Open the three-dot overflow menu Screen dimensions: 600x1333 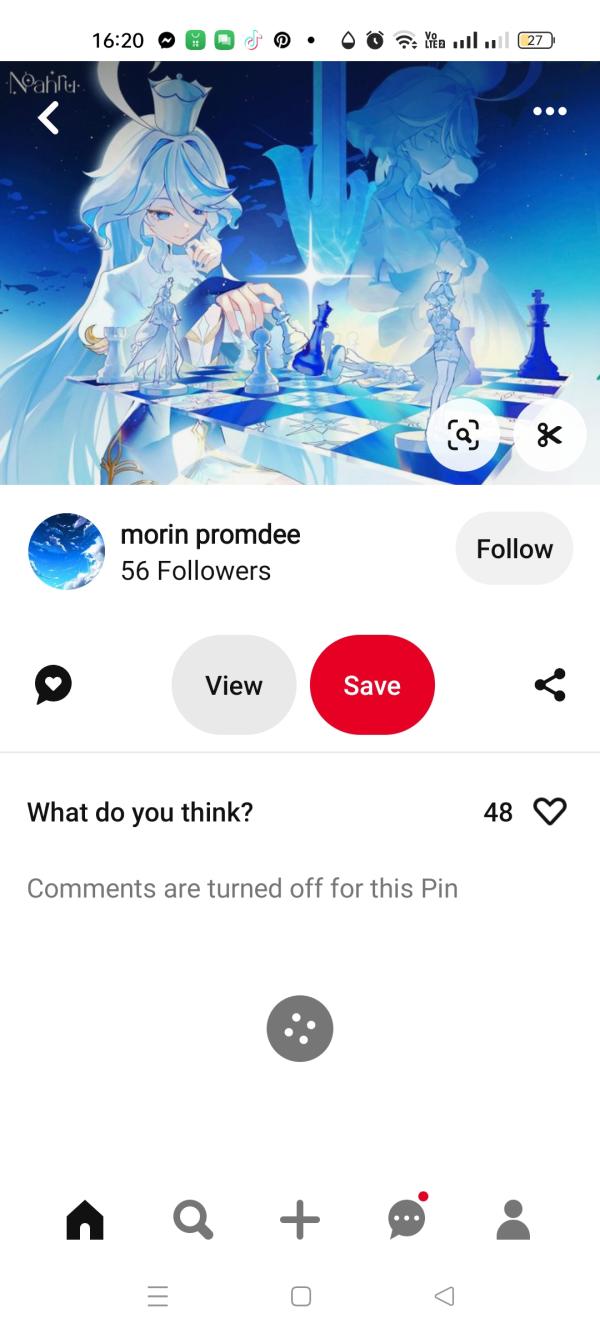[x=549, y=111]
